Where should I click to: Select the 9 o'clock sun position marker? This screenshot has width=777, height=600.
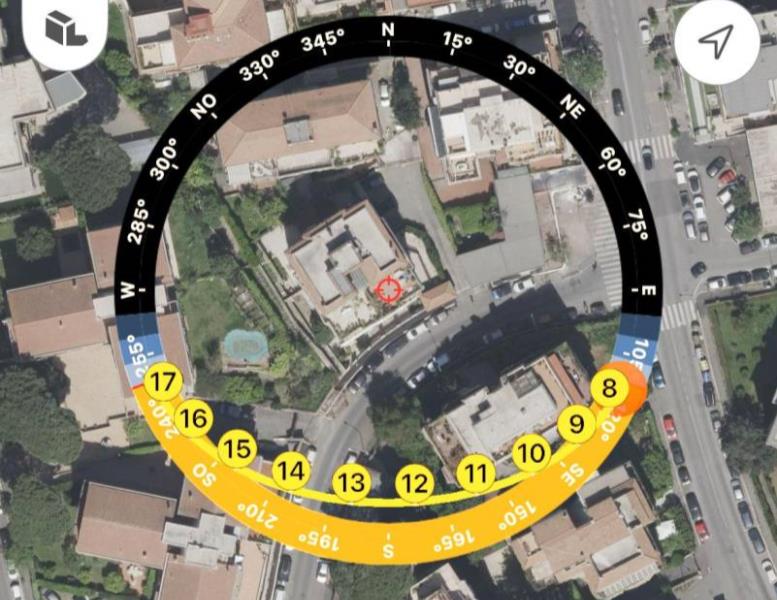tap(576, 424)
